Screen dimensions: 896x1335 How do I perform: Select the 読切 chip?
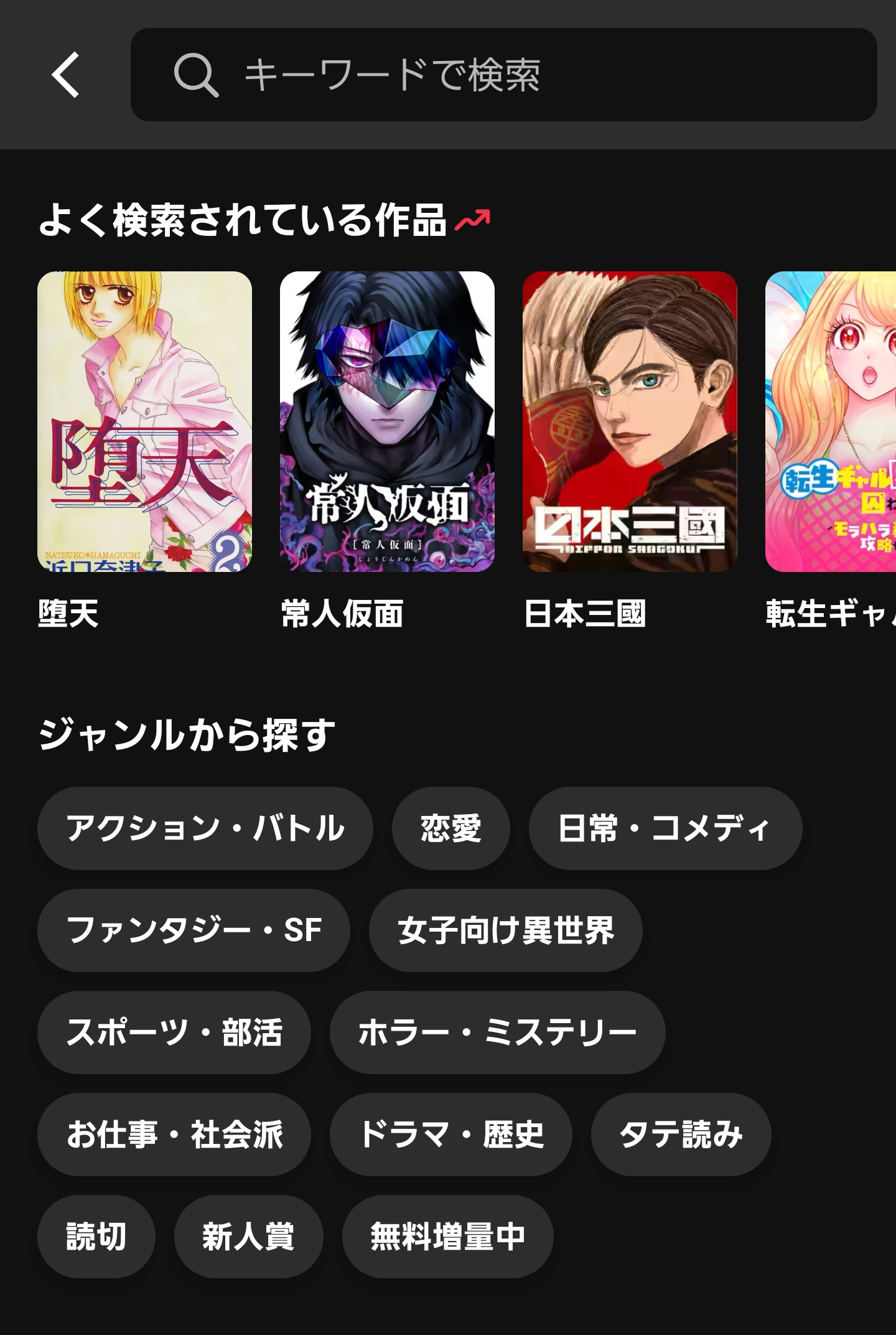96,1236
